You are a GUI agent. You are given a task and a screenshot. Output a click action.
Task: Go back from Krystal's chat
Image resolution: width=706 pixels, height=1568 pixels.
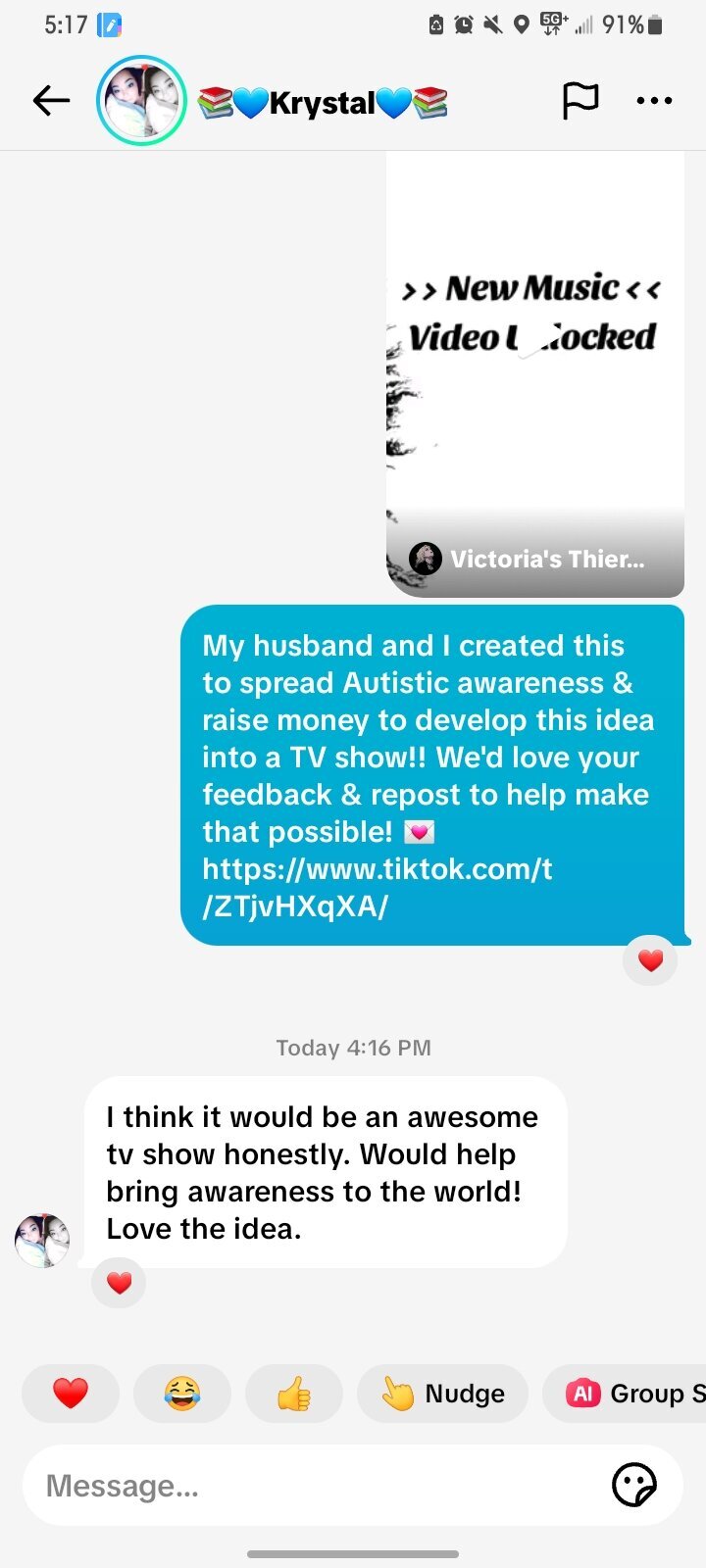pos(51,100)
